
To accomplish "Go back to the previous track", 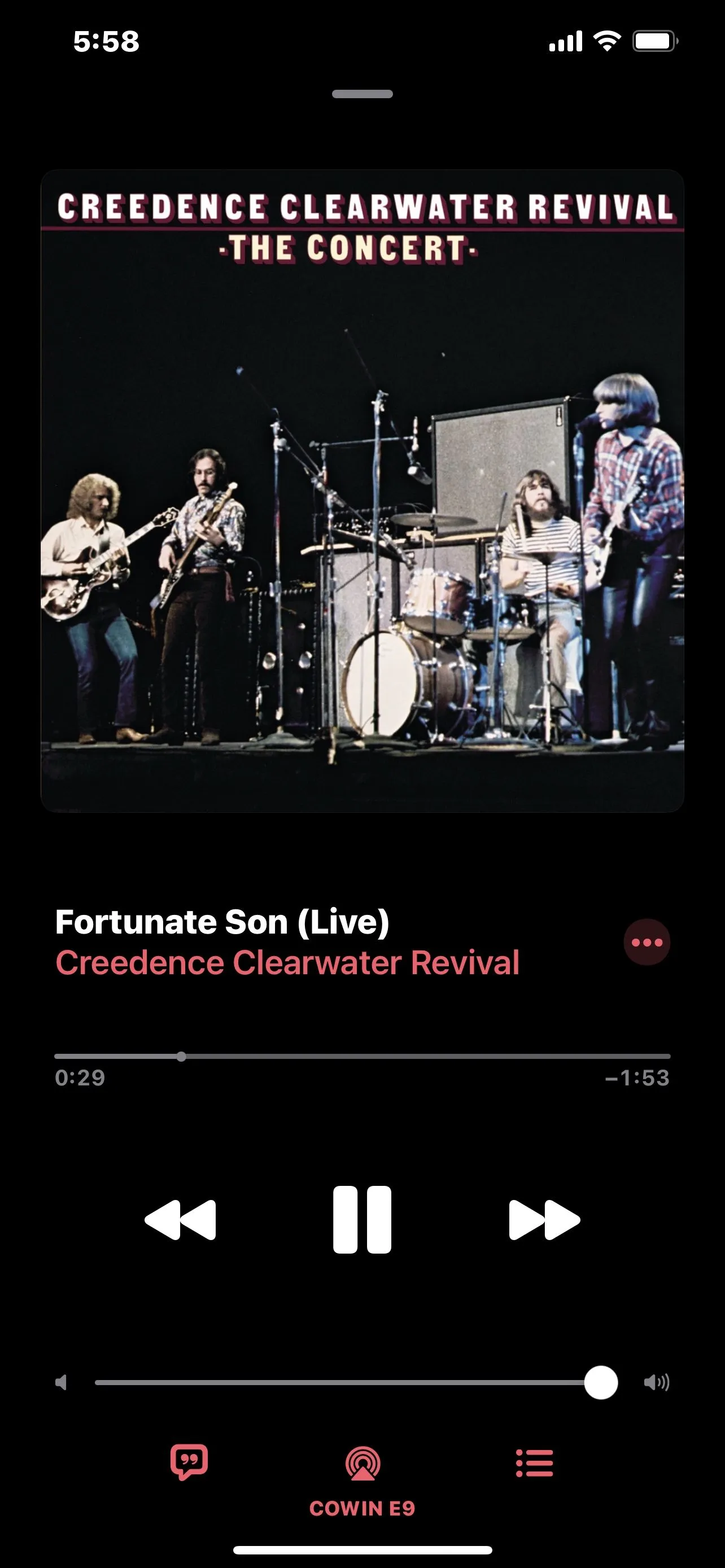I will point(180,1219).
